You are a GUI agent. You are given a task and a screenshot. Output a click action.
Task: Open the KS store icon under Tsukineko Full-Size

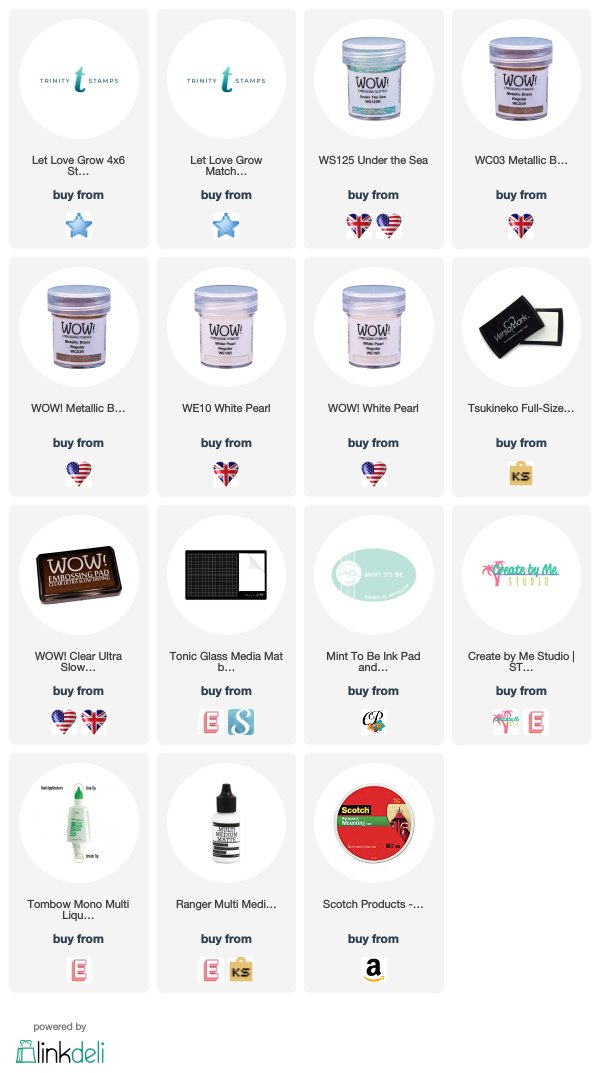521,473
